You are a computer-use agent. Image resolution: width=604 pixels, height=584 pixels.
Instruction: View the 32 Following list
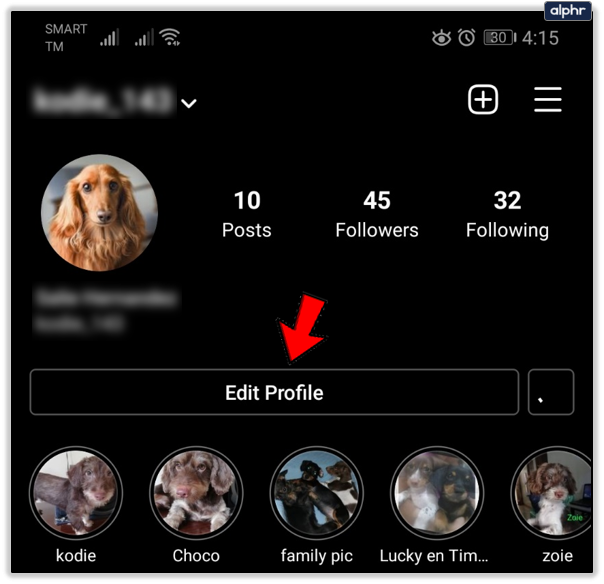coord(507,213)
